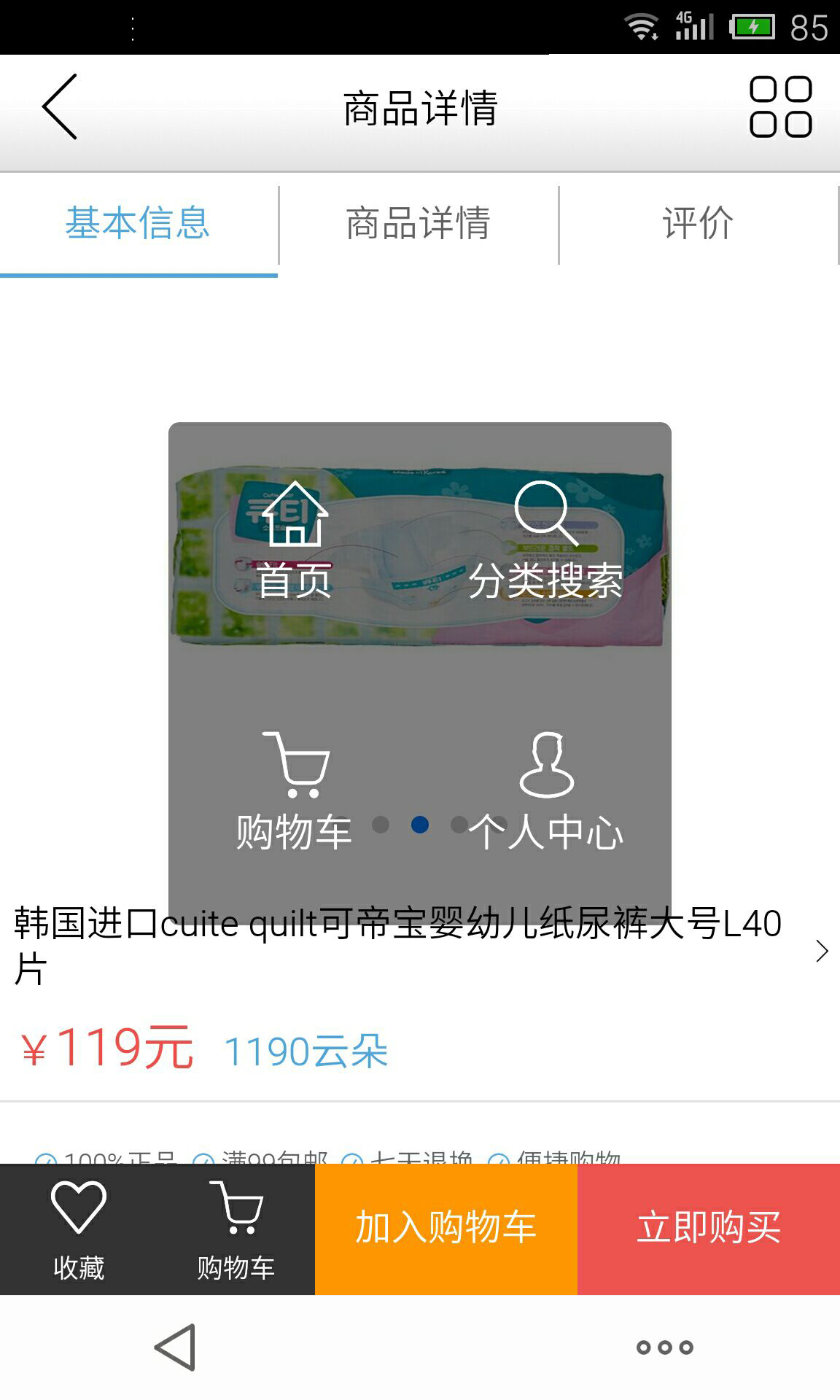Open 首页 from the overlay menu
840x1400 pixels.
point(295,541)
